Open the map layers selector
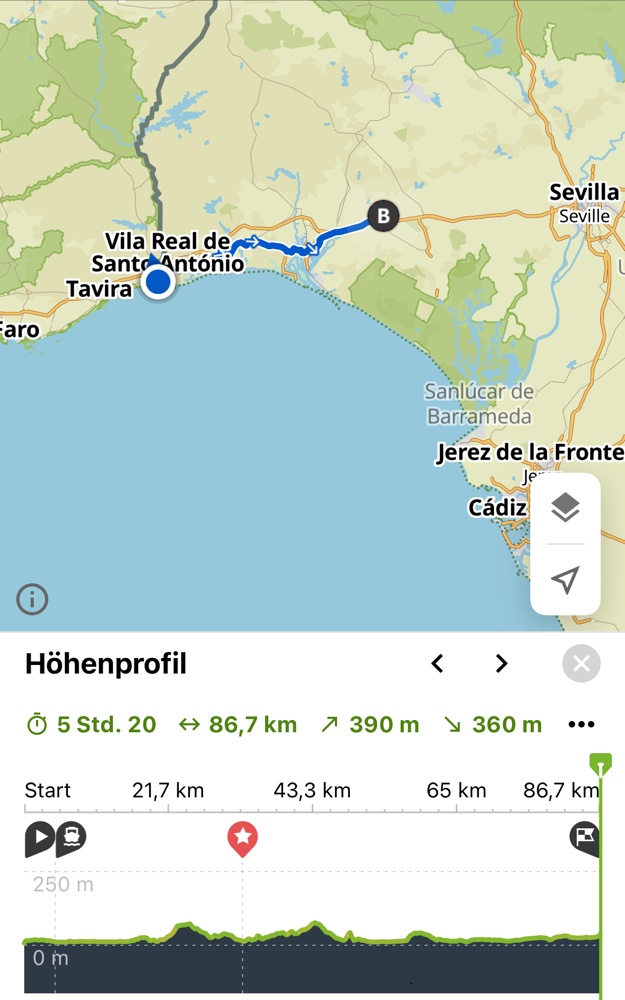 tap(565, 508)
